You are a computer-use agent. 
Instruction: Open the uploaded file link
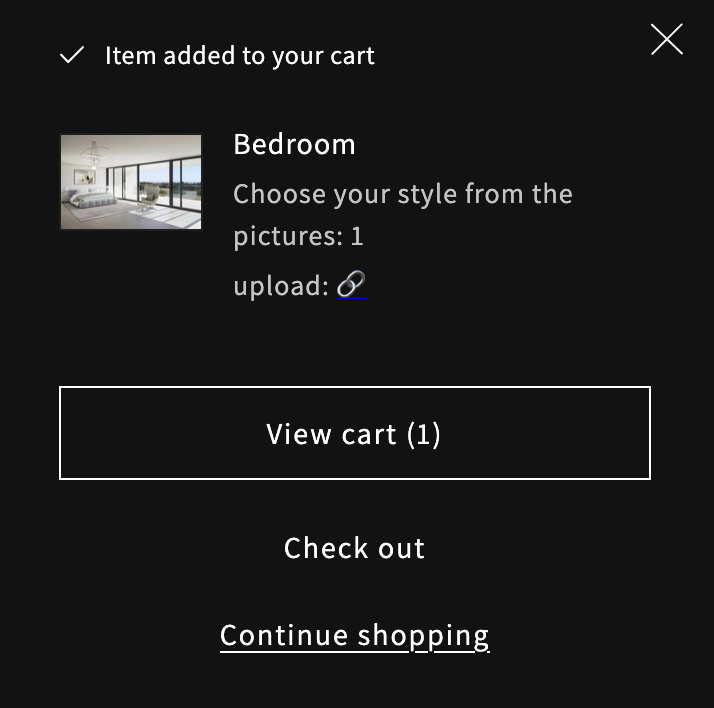pyautogui.click(x=351, y=286)
